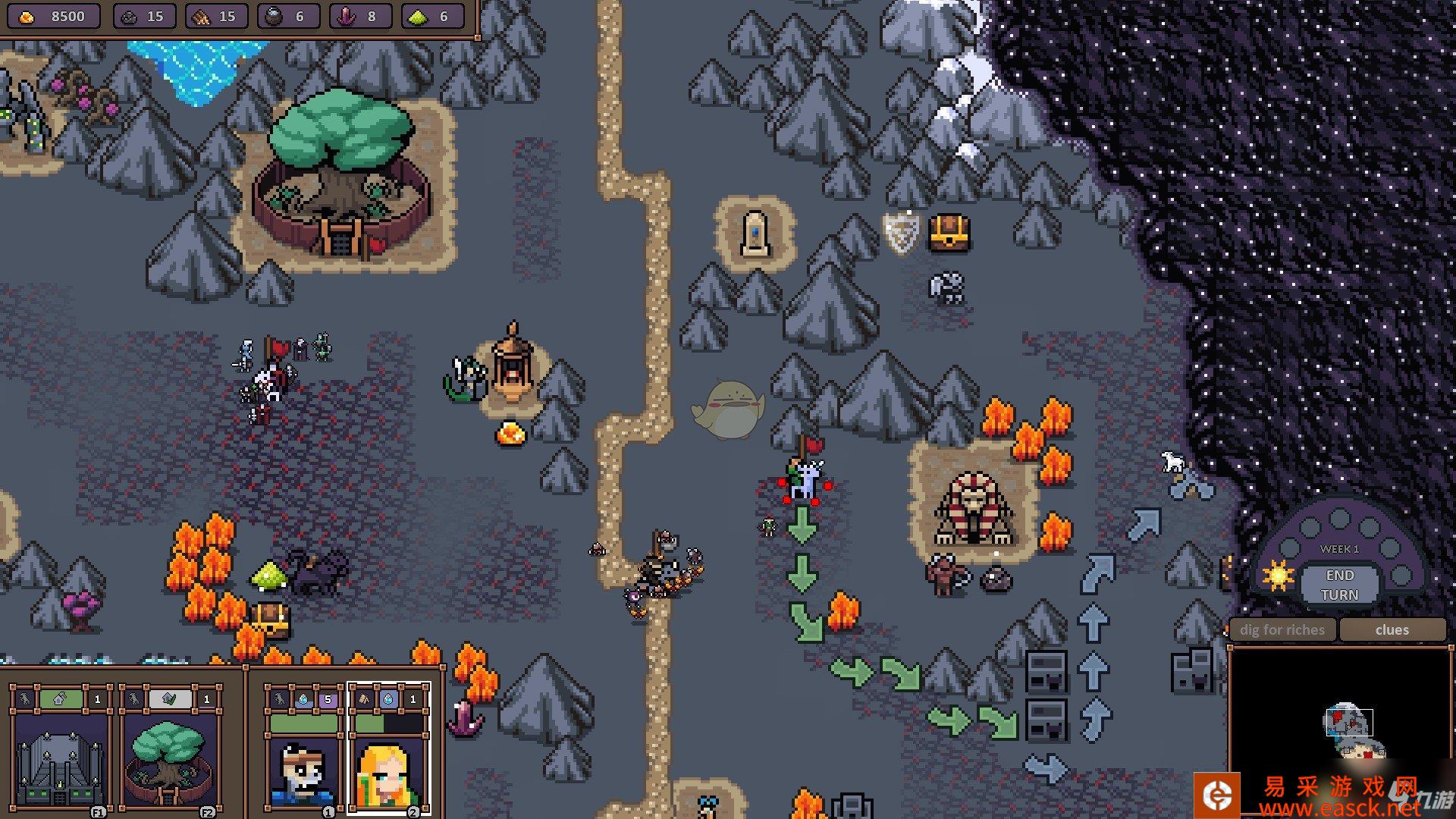Tap the great tree town on the map
Screen dimensions: 1456x819
341,174
